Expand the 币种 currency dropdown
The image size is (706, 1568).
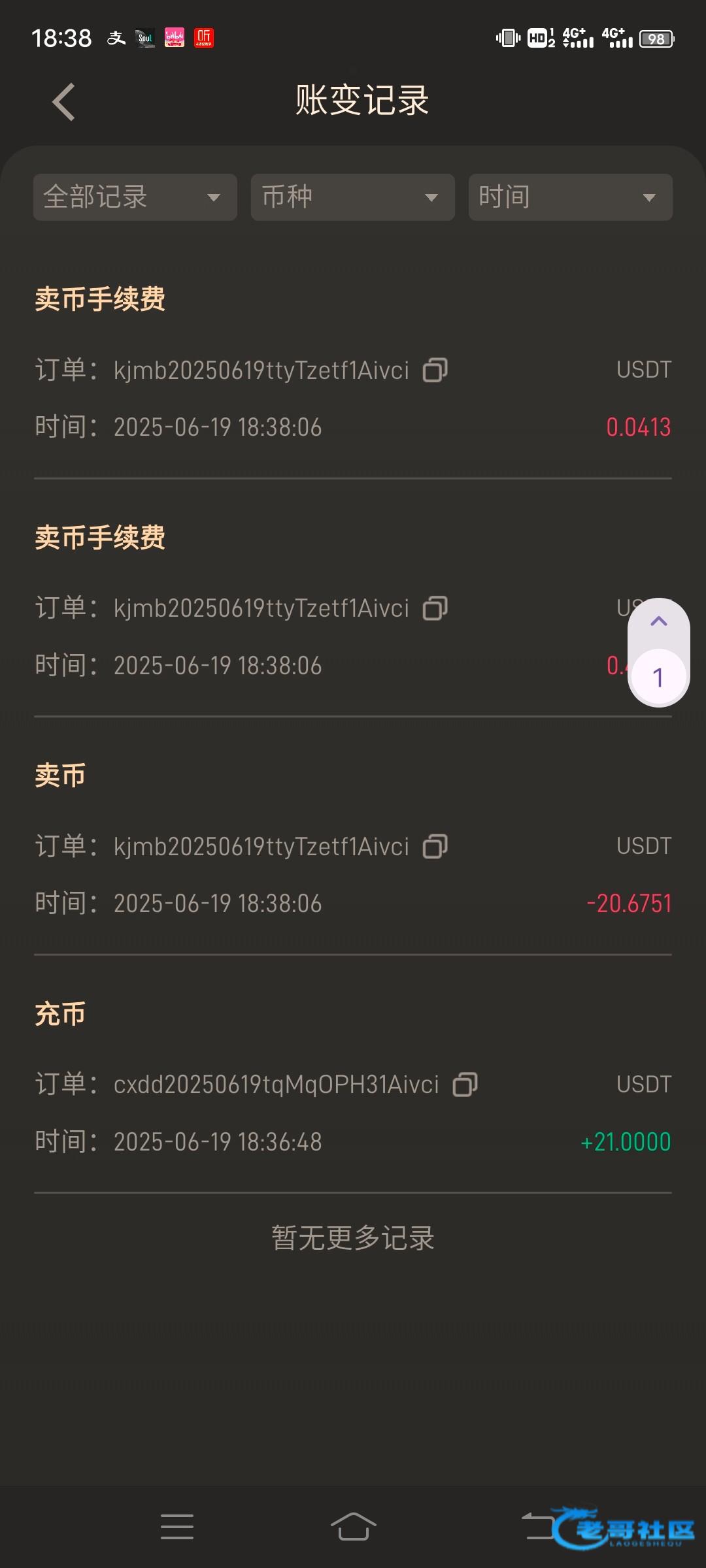point(352,197)
